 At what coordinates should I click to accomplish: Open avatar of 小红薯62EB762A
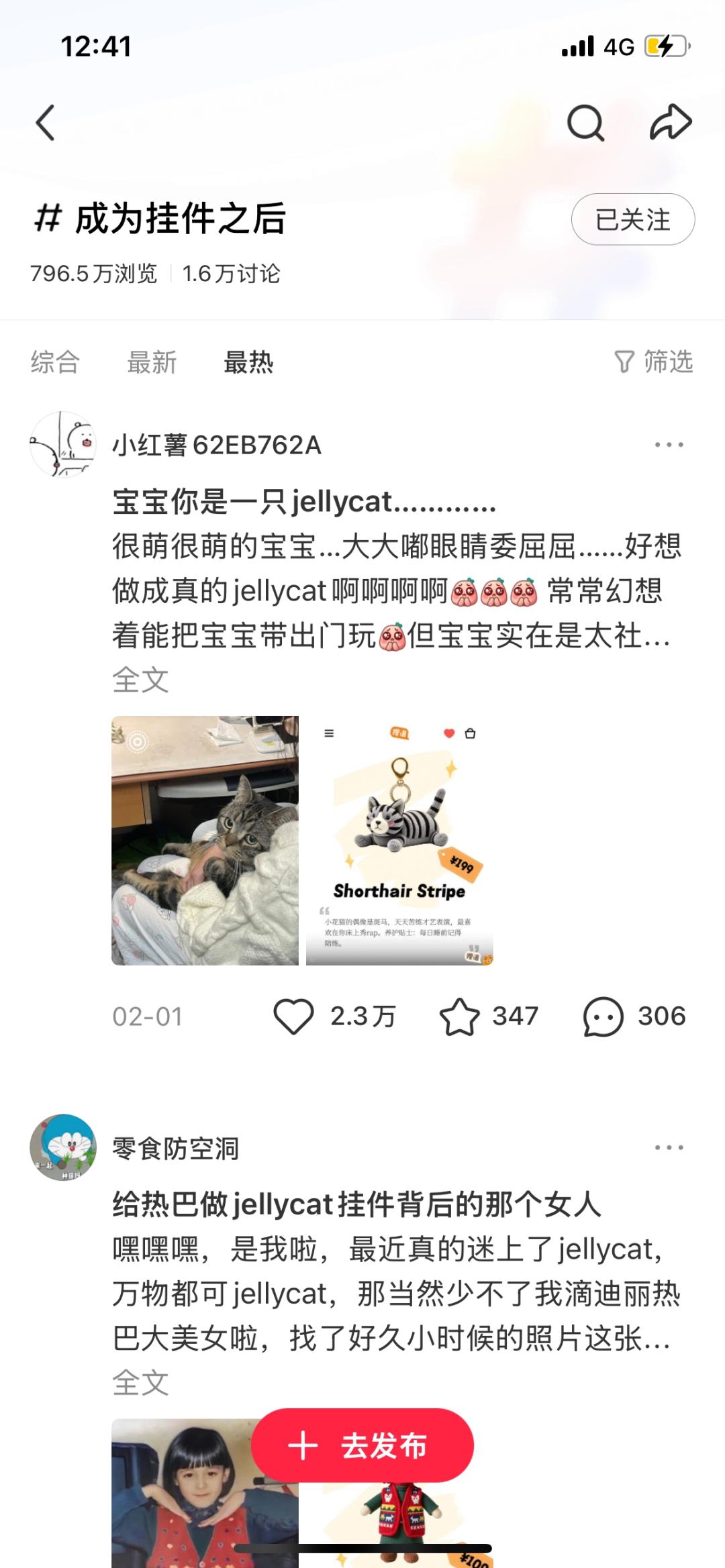tap(63, 445)
